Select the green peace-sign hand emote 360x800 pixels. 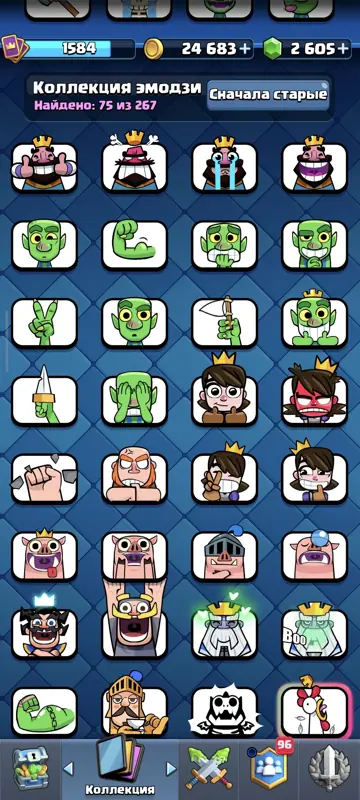click(x=44, y=322)
